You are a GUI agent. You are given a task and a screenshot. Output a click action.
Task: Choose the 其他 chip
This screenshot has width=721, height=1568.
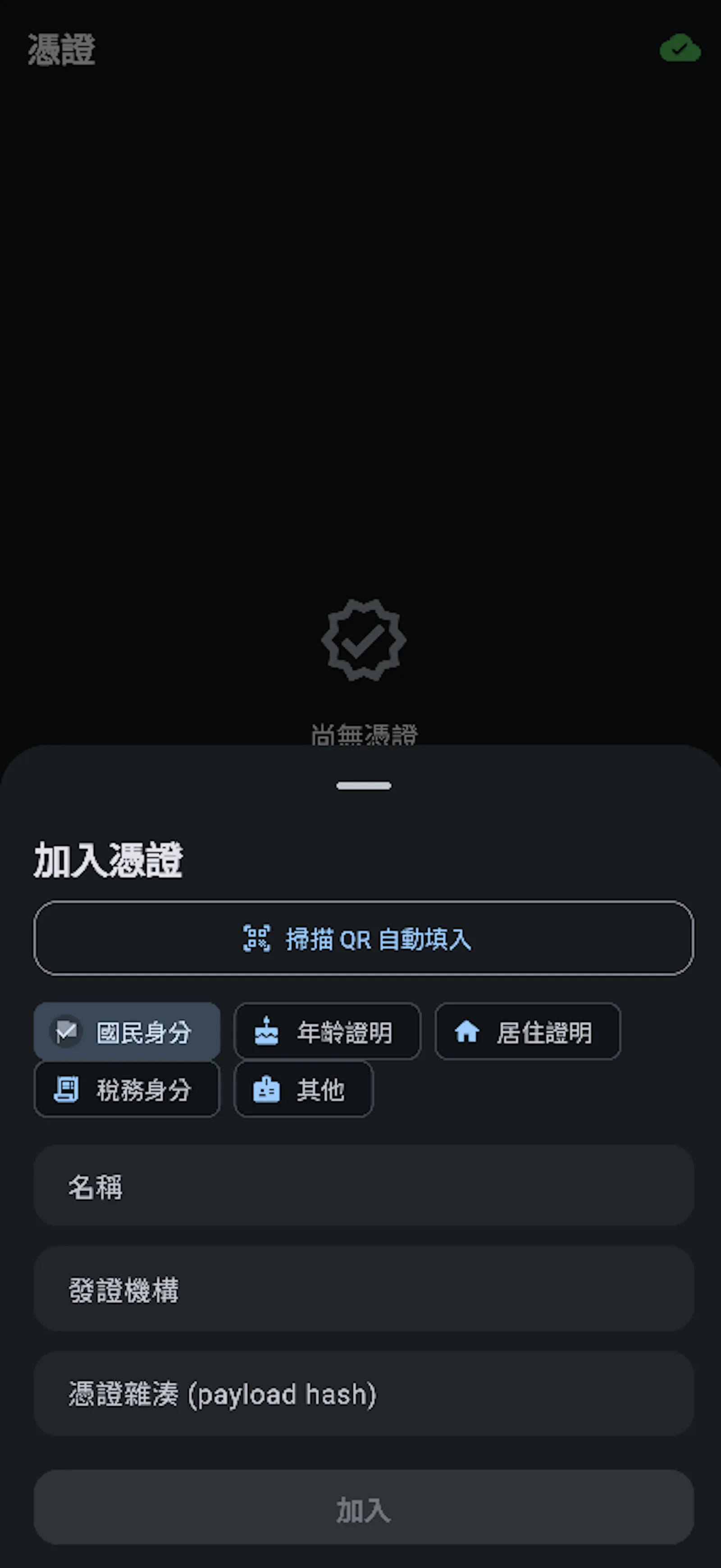pos(303,1090)
